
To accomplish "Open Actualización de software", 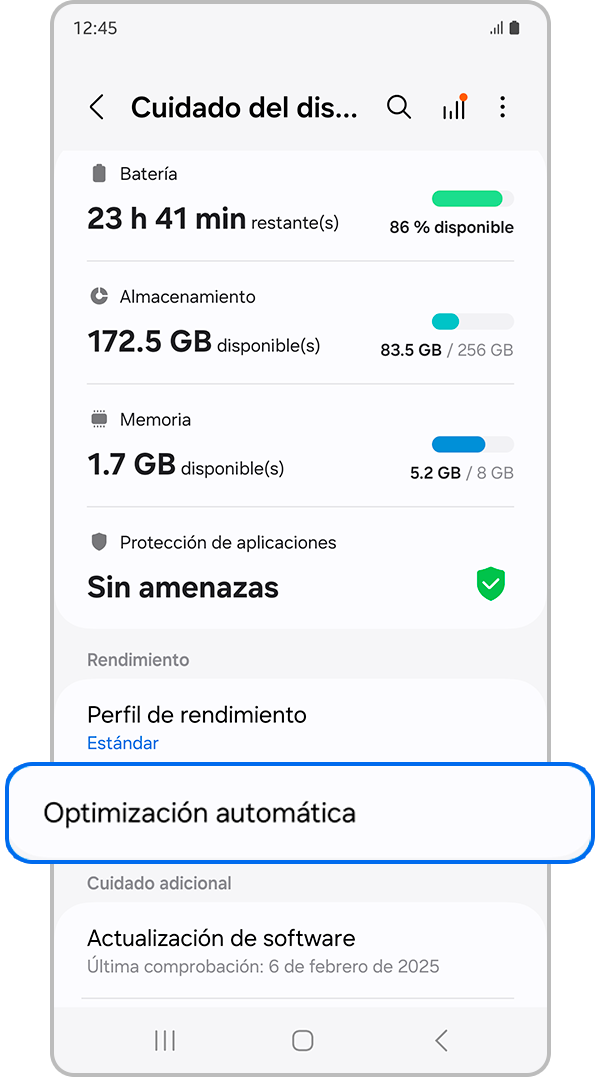I will pyautogui.click(x=300, y=950).
